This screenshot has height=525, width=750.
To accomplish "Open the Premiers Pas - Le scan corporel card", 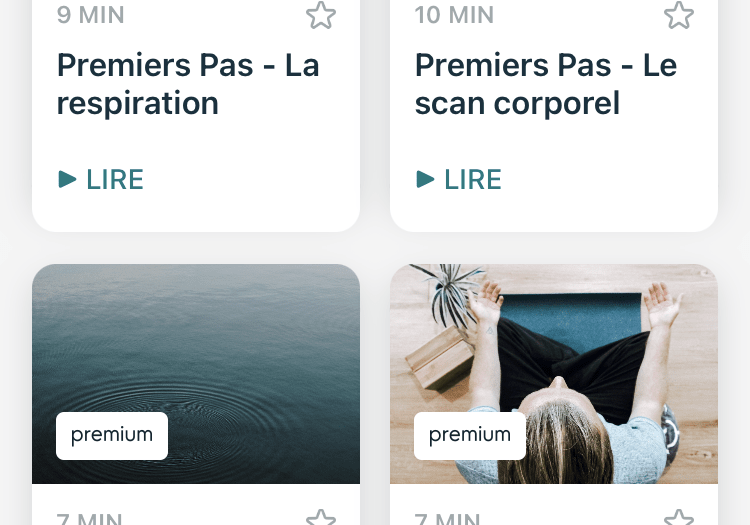I will [546, 84].
